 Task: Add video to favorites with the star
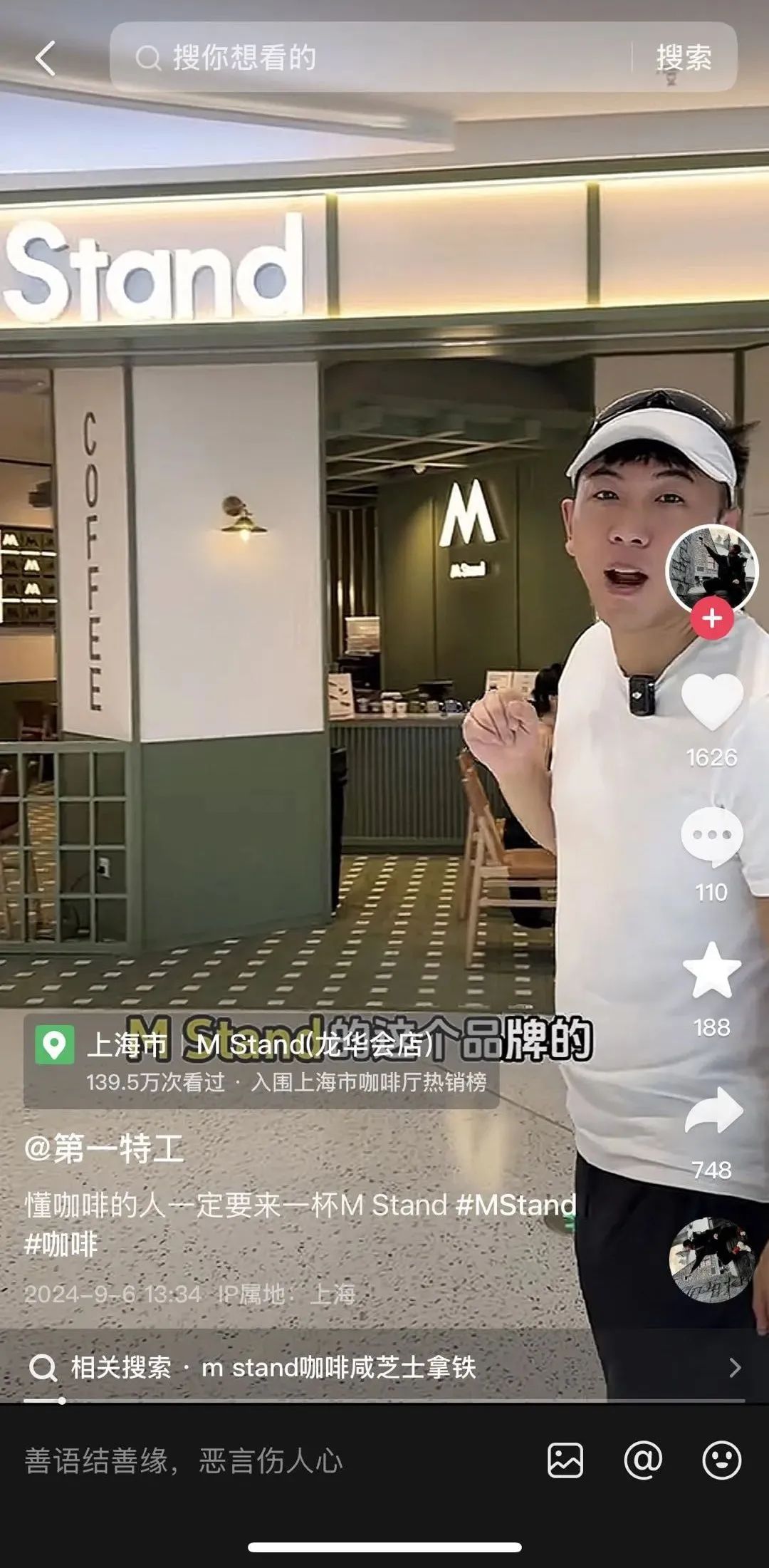click(x=711, y=970)
